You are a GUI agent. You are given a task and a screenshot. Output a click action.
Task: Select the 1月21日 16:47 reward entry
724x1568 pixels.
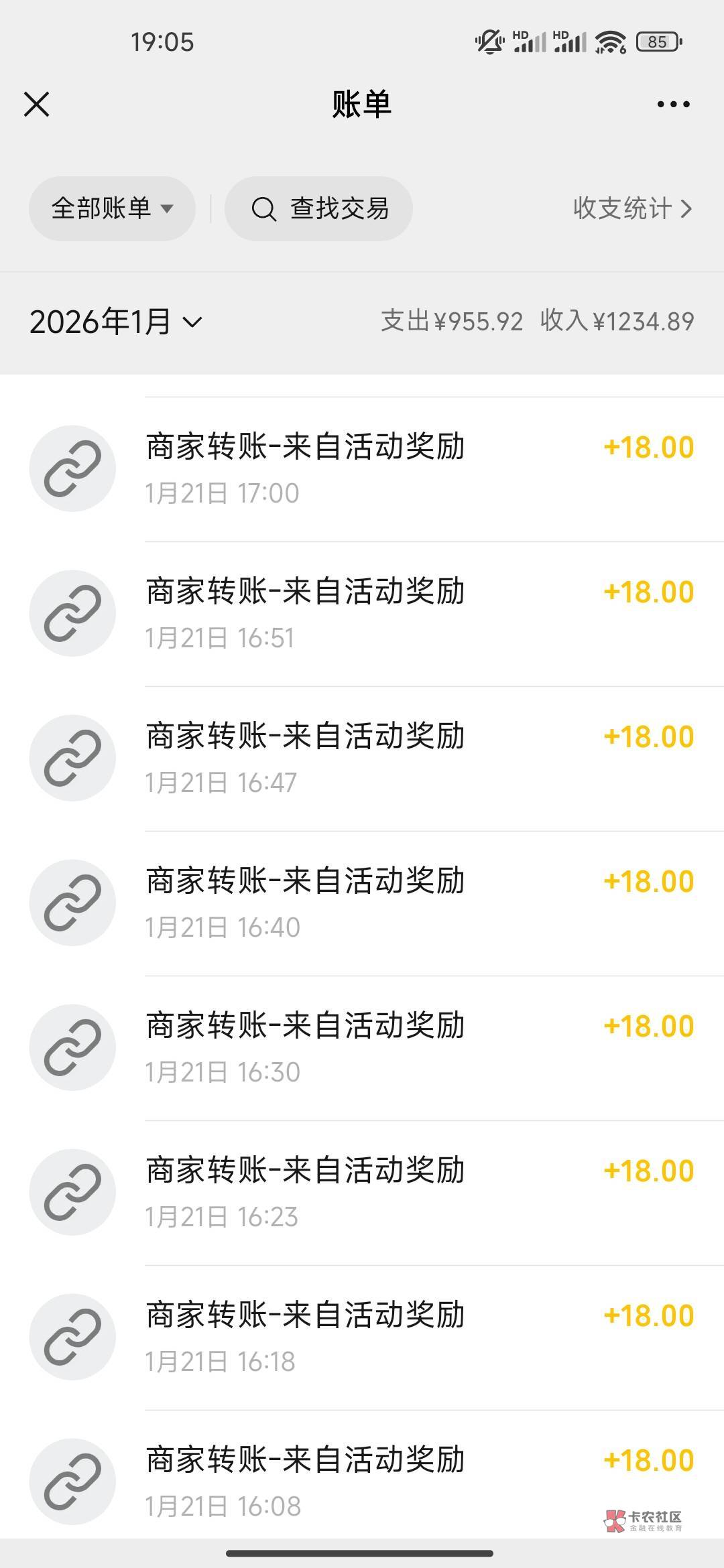coord(362,759)
